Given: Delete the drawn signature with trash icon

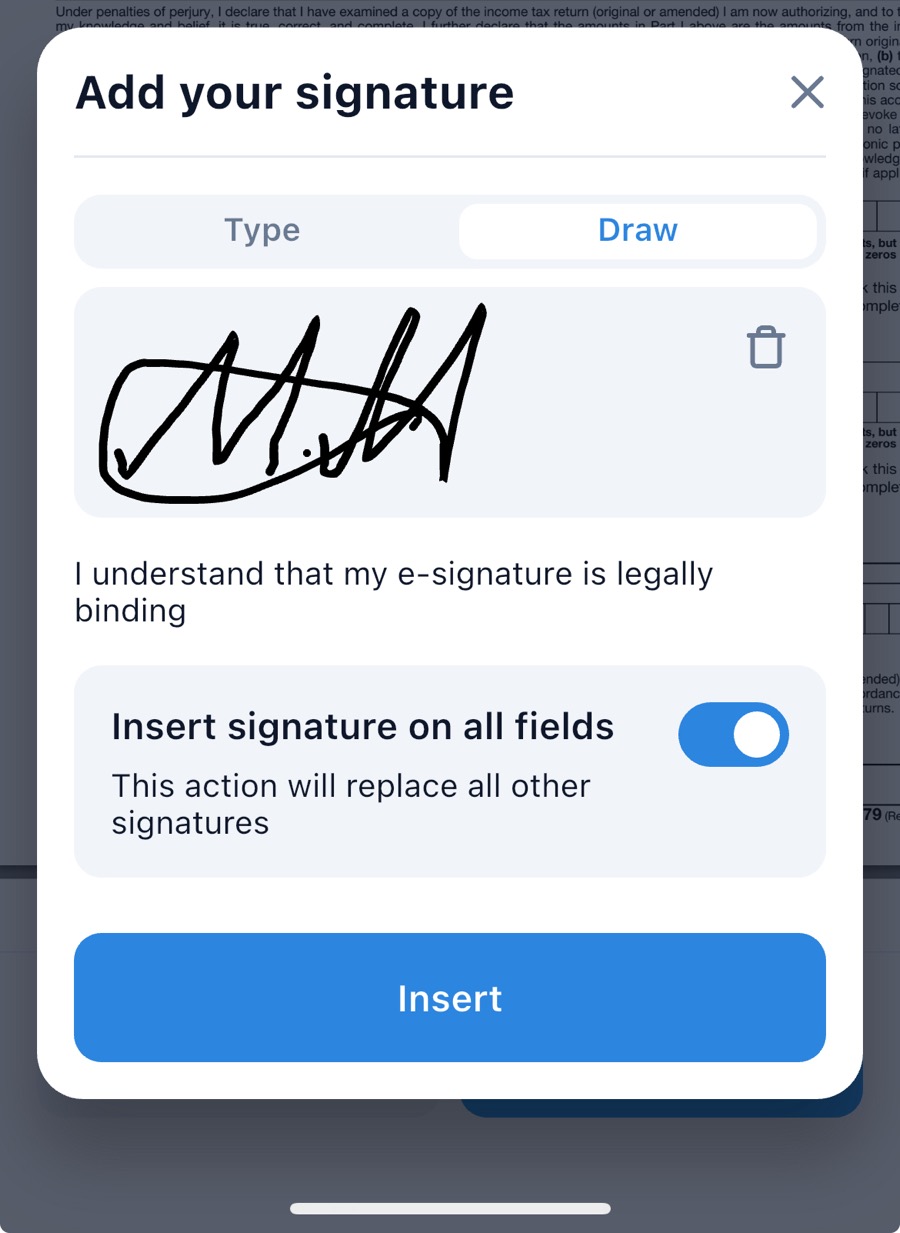Looking at the screenshot, I should [766, 348].
